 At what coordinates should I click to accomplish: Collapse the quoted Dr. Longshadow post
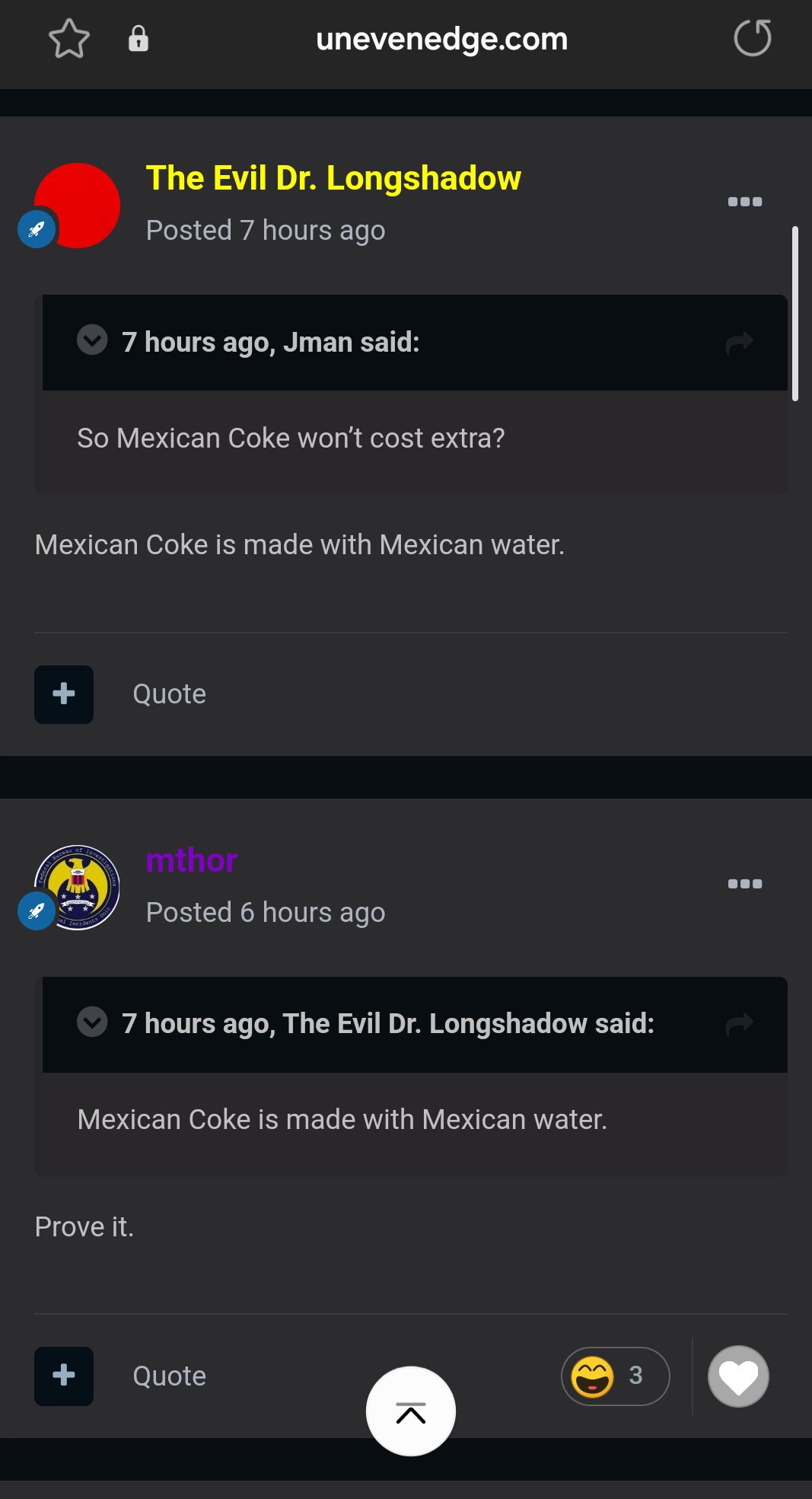[92, 1021]
